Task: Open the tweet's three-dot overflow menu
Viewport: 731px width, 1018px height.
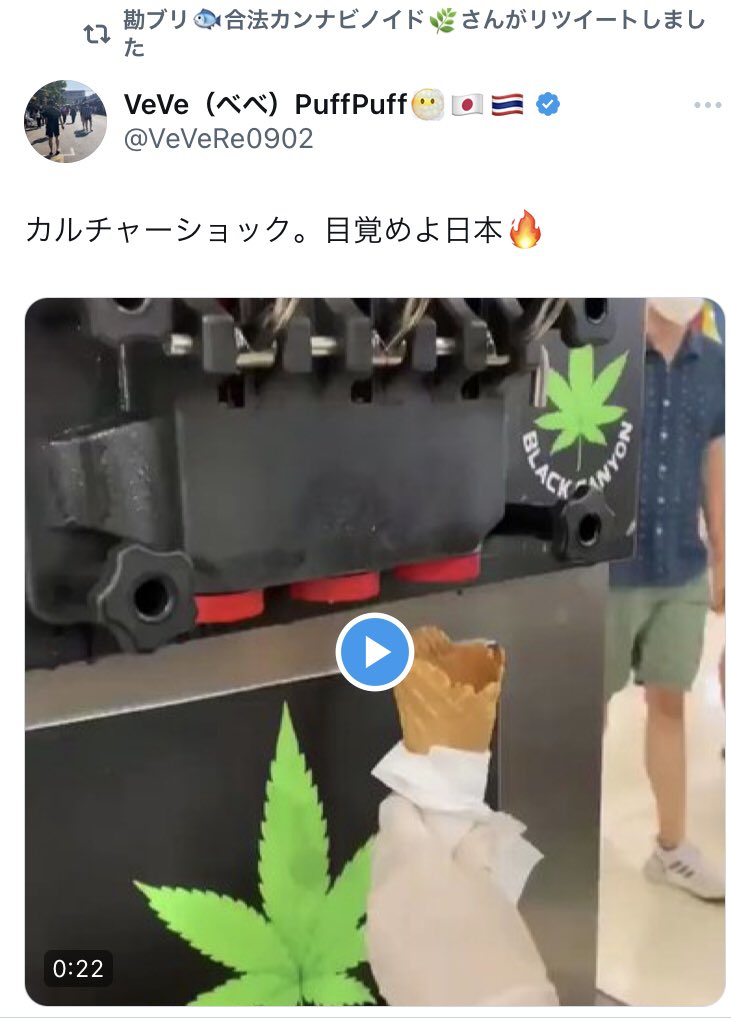Action: 707,106
